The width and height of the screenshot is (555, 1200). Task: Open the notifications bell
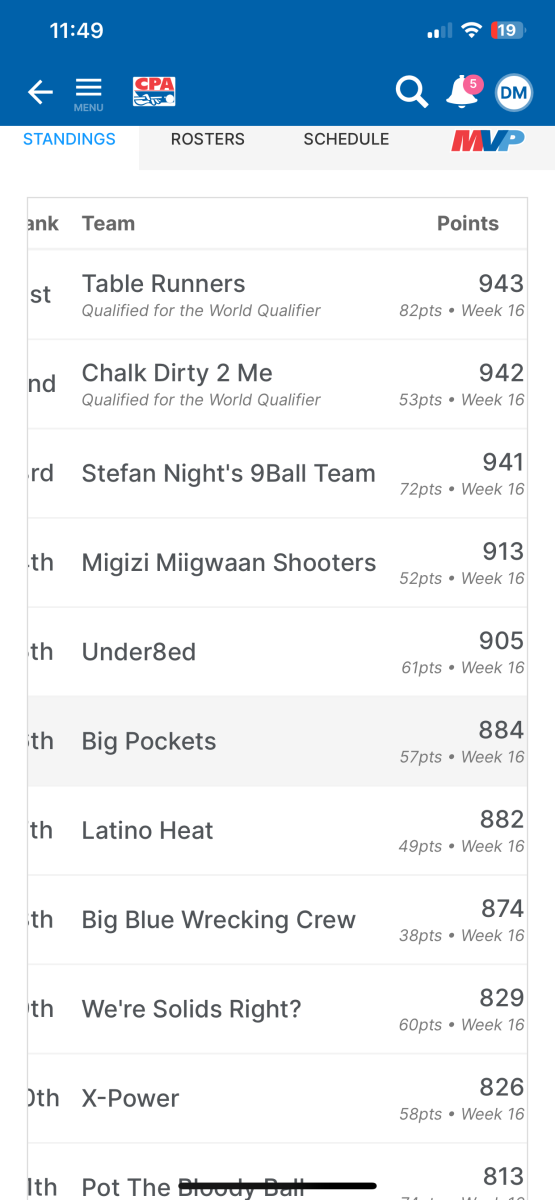point(463,92)
